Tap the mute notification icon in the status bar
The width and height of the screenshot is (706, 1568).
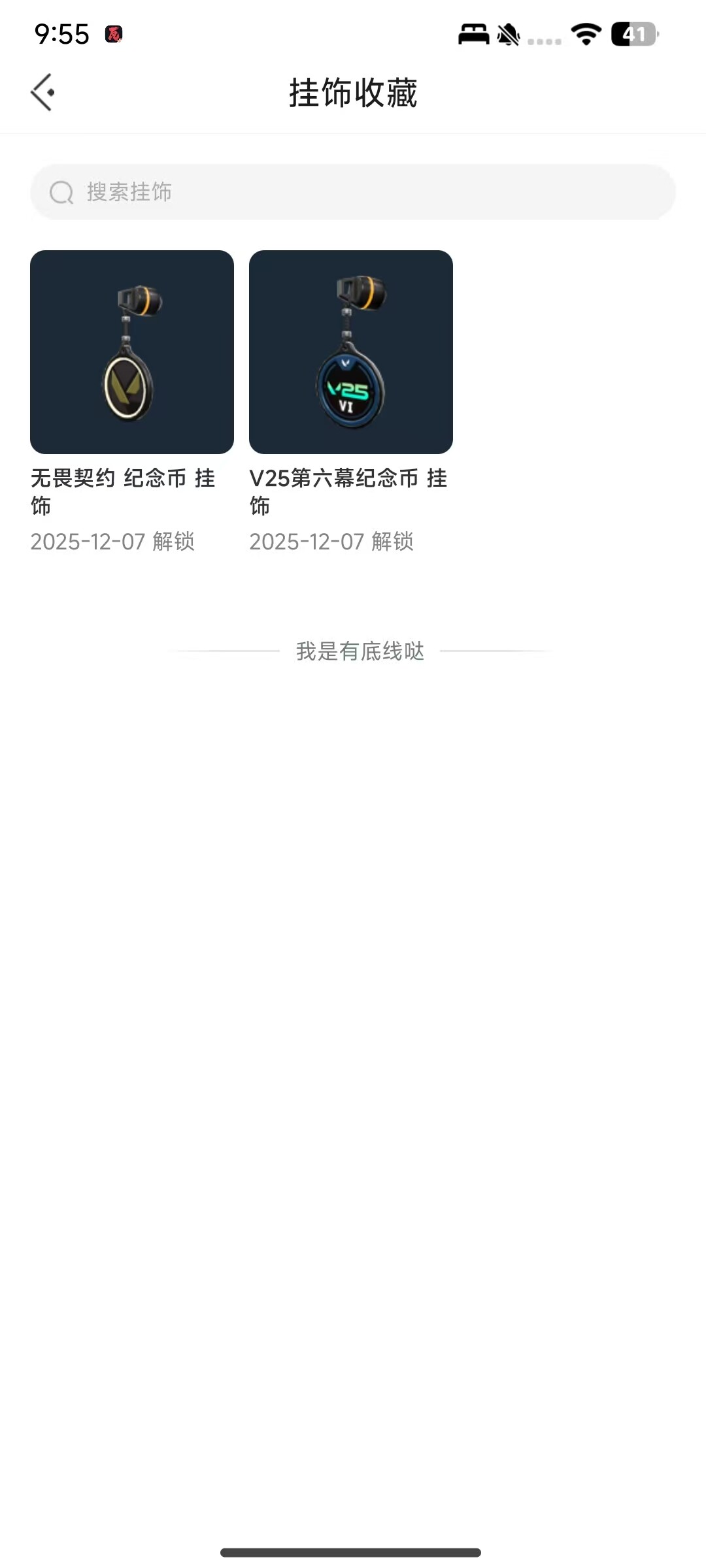[509, 36]
